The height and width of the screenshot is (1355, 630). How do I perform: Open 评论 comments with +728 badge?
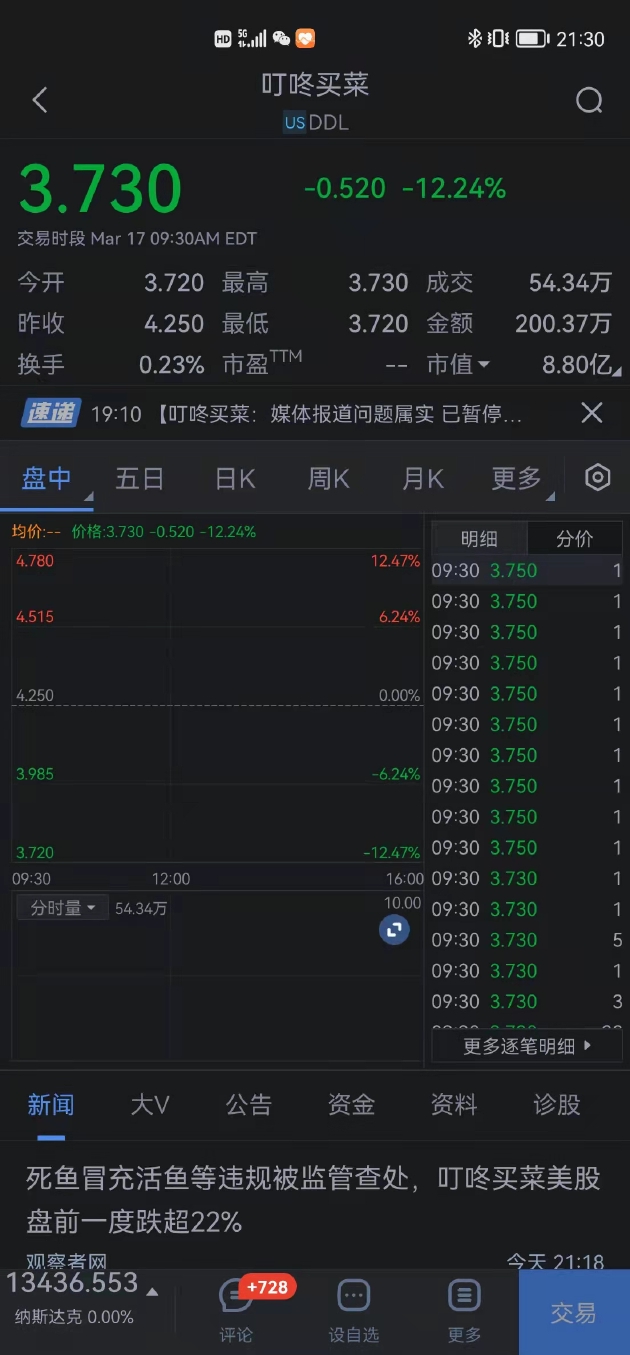(237, 1312)
